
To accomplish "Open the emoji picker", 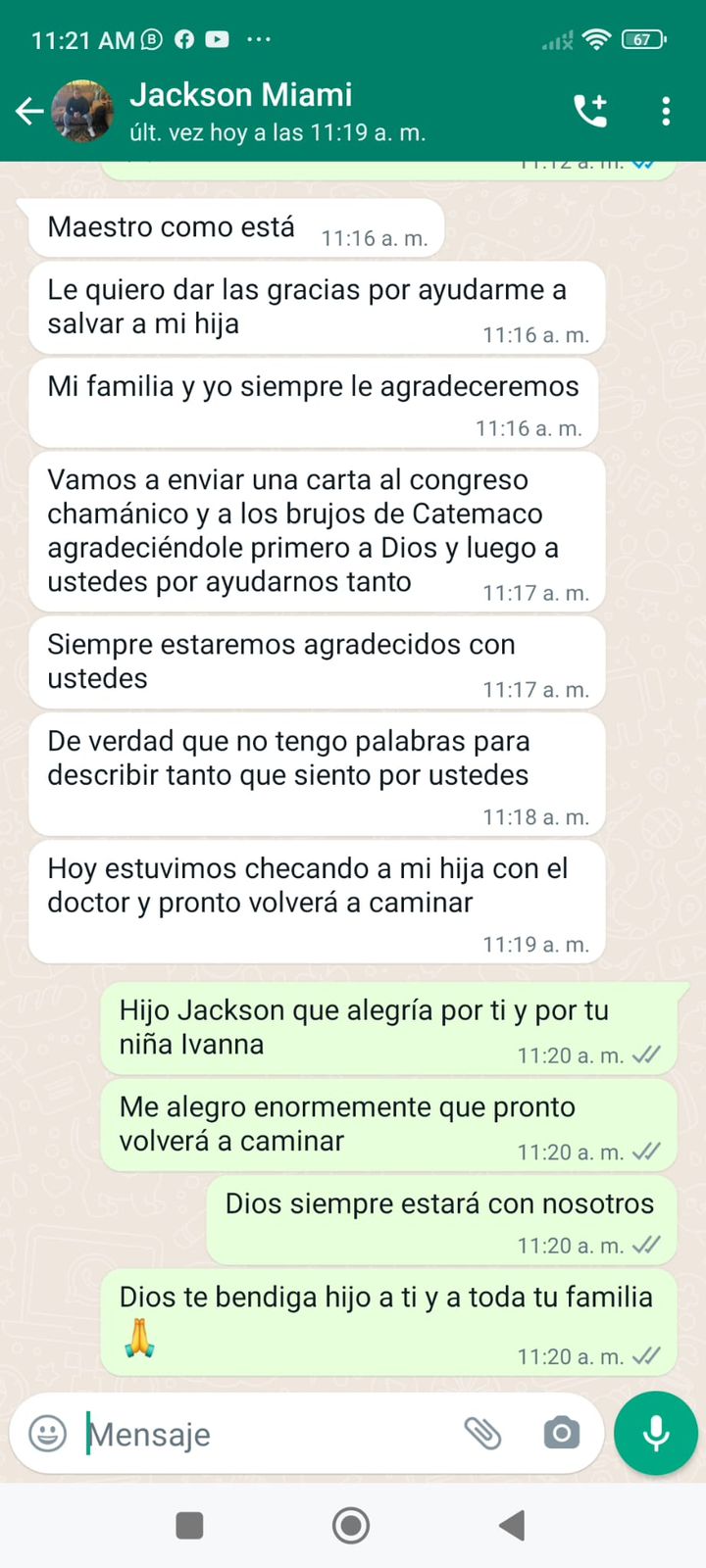I will click(48, 1434).
